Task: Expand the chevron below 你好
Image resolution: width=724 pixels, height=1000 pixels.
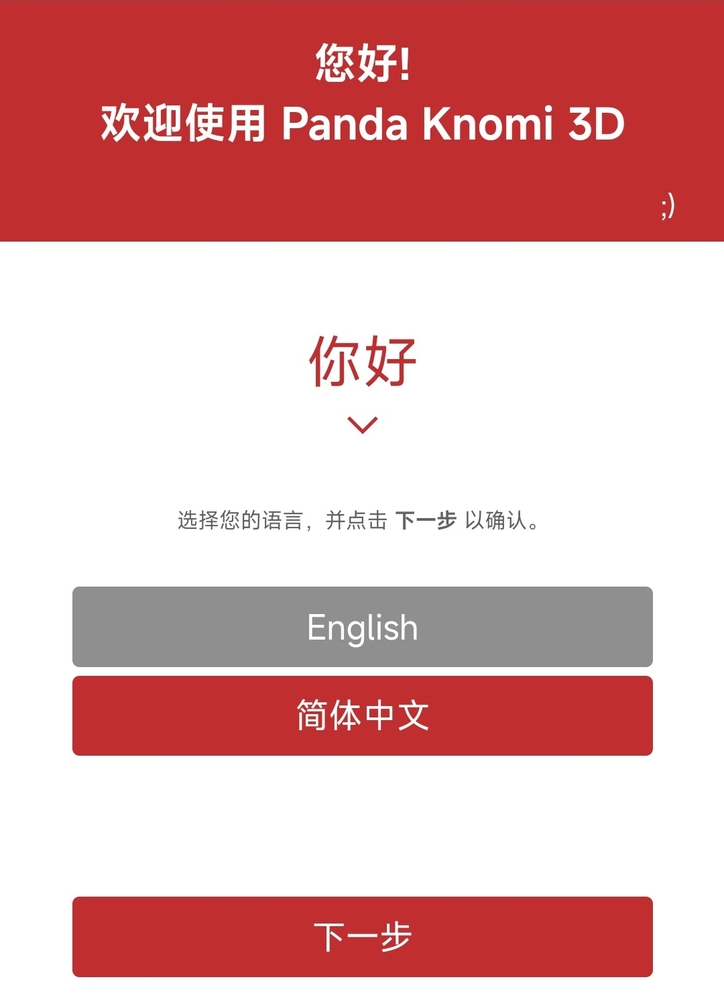Action: point(362,425)
